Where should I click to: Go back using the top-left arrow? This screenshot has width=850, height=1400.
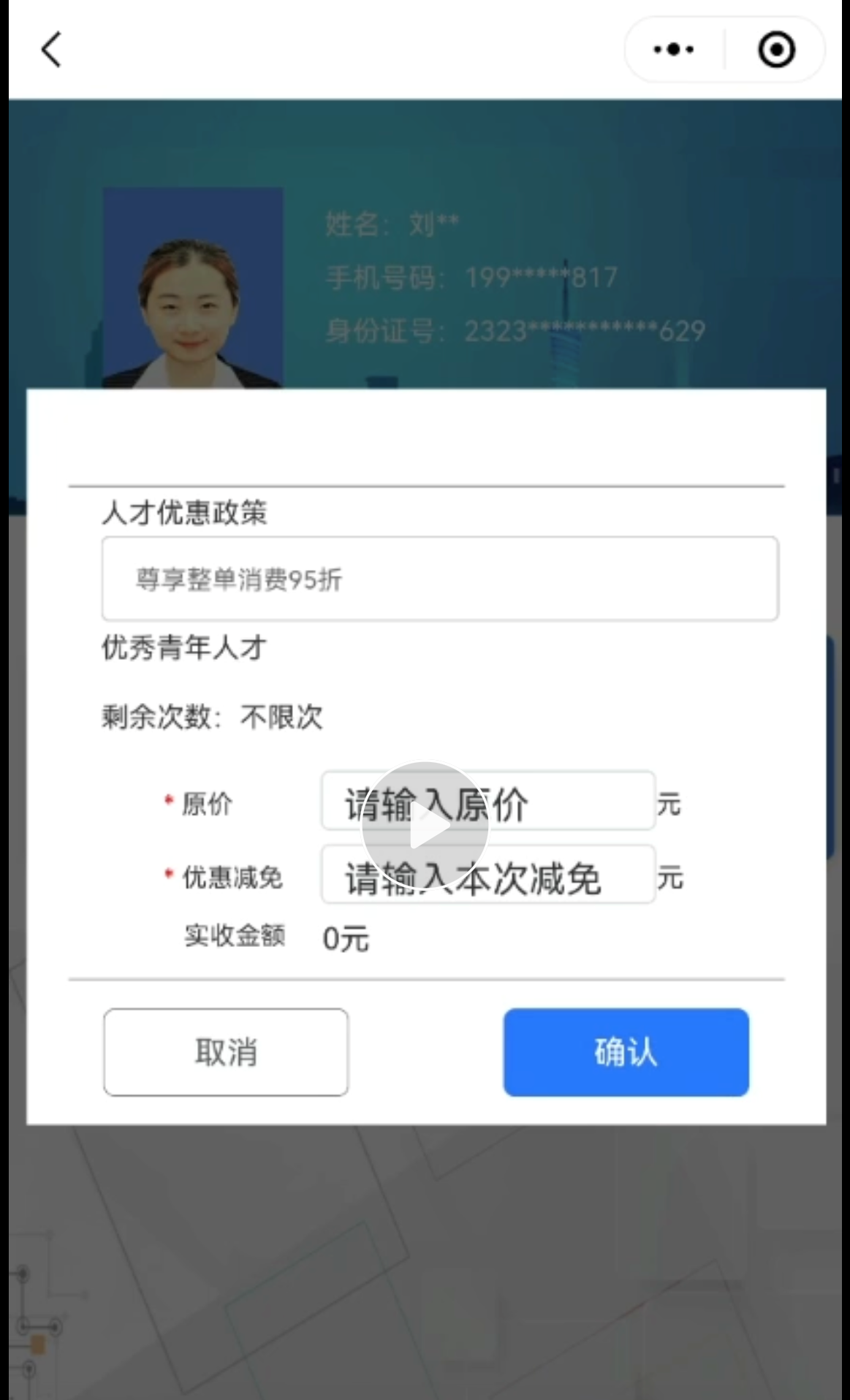51,50
